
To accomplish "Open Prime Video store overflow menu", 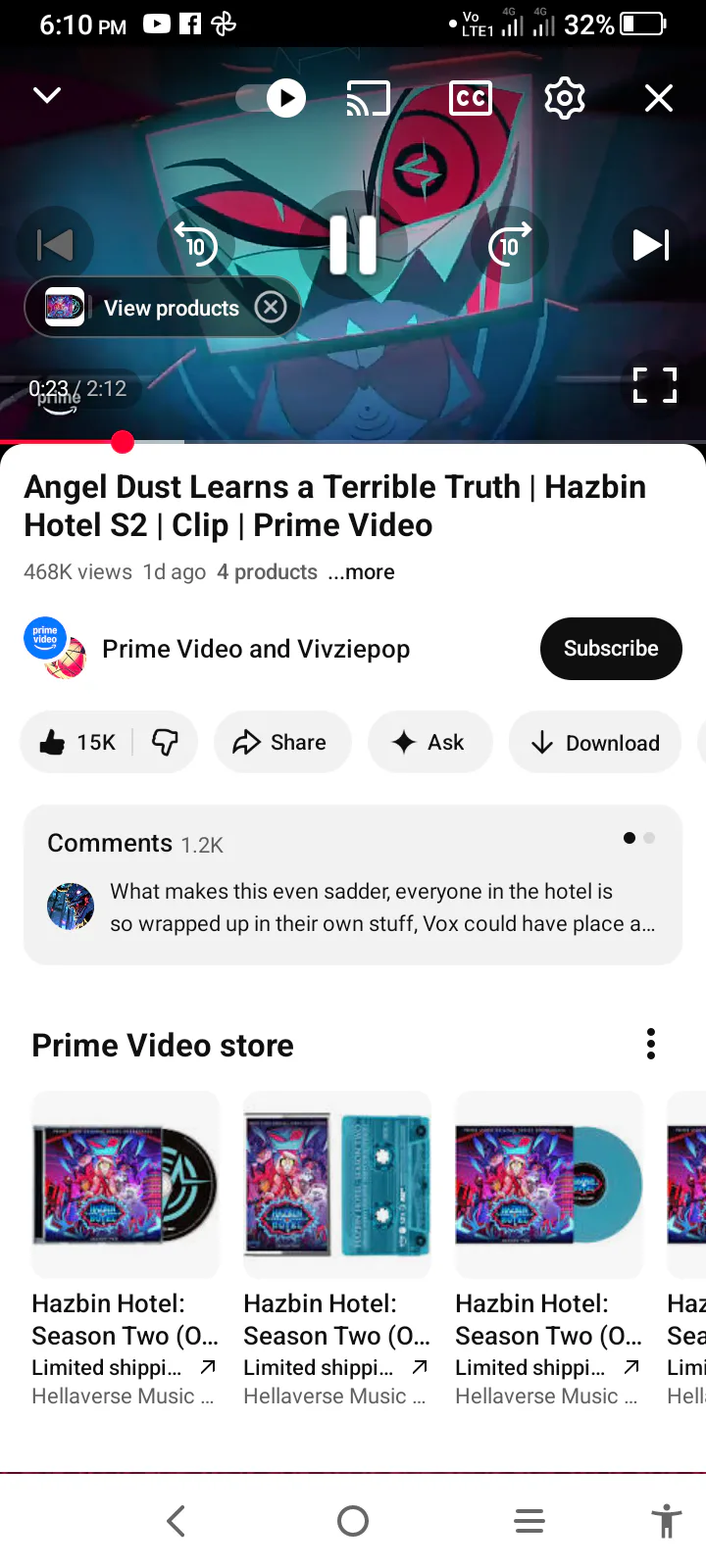I will (651, 1045).
